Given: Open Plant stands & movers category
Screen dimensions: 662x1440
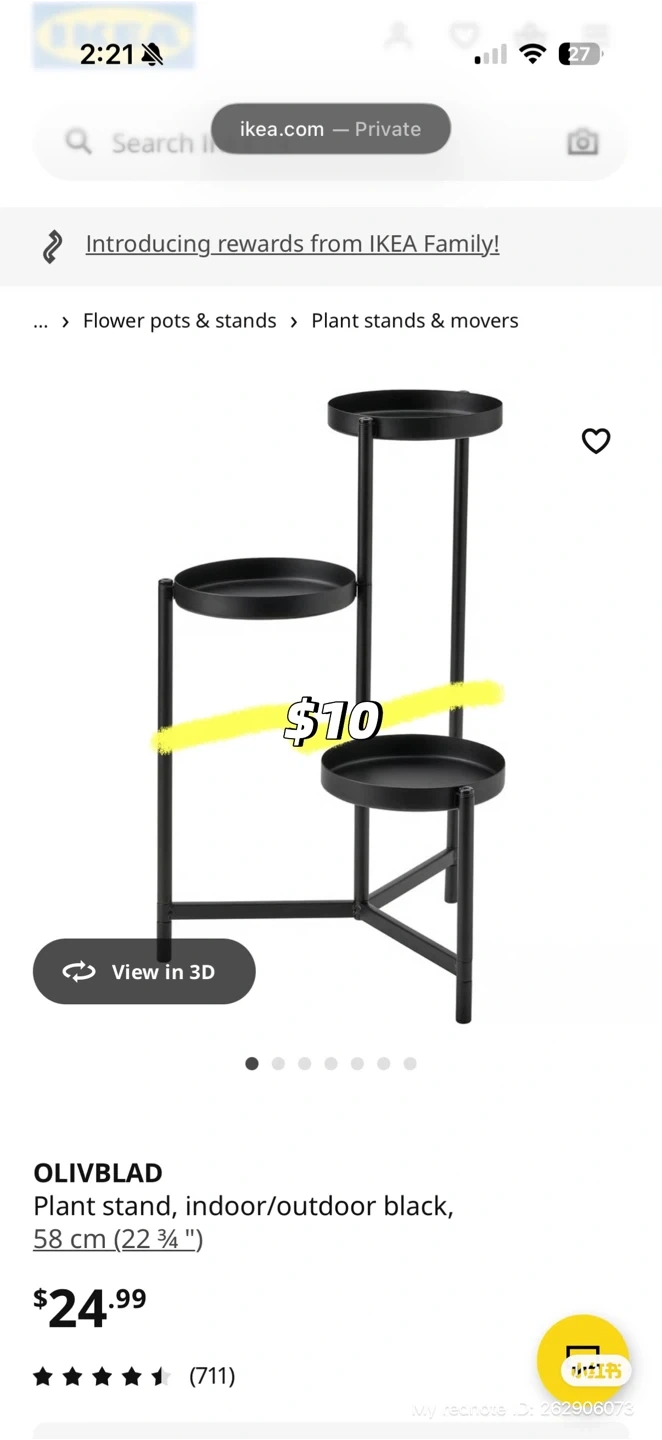Looking at the screenshot, I should point(414,321).
